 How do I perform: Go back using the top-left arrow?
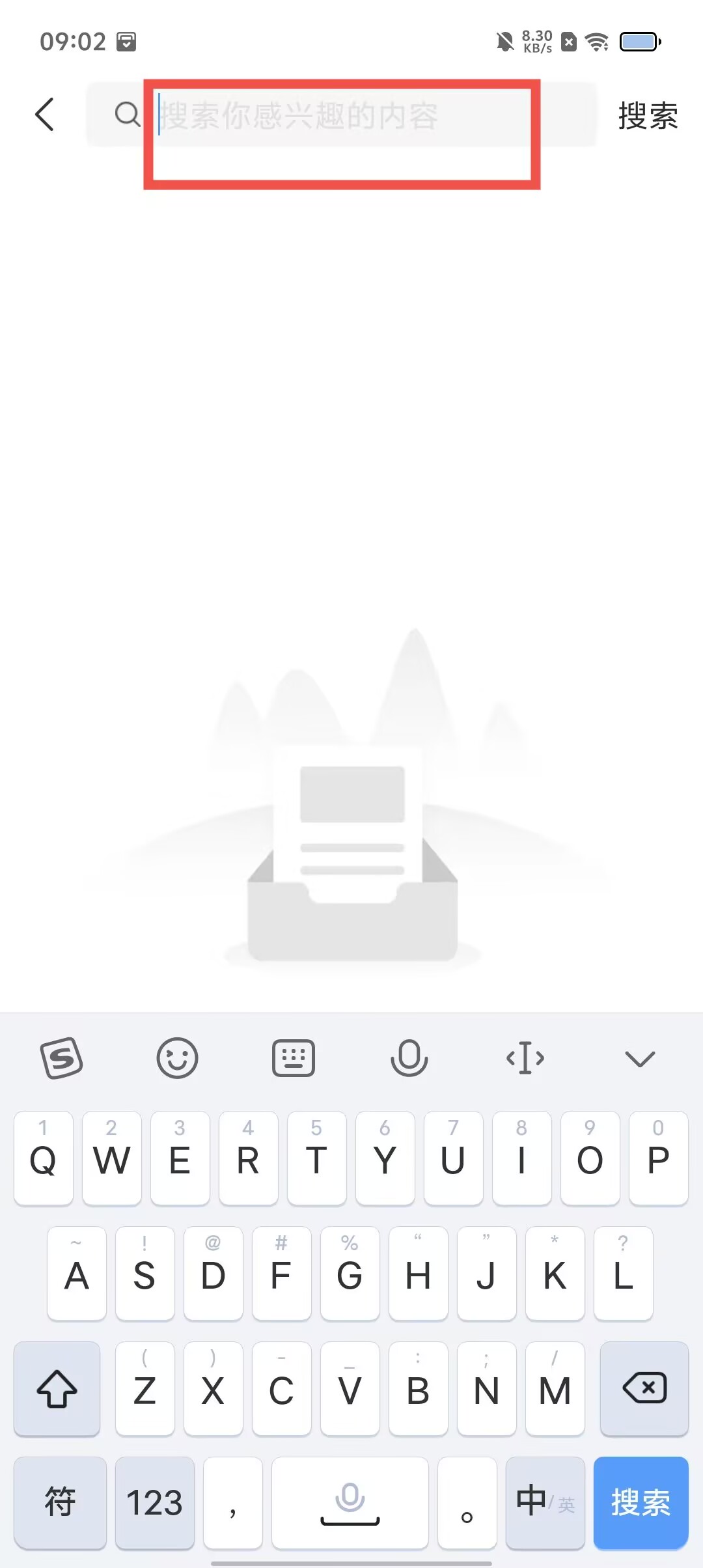(44, 115)
